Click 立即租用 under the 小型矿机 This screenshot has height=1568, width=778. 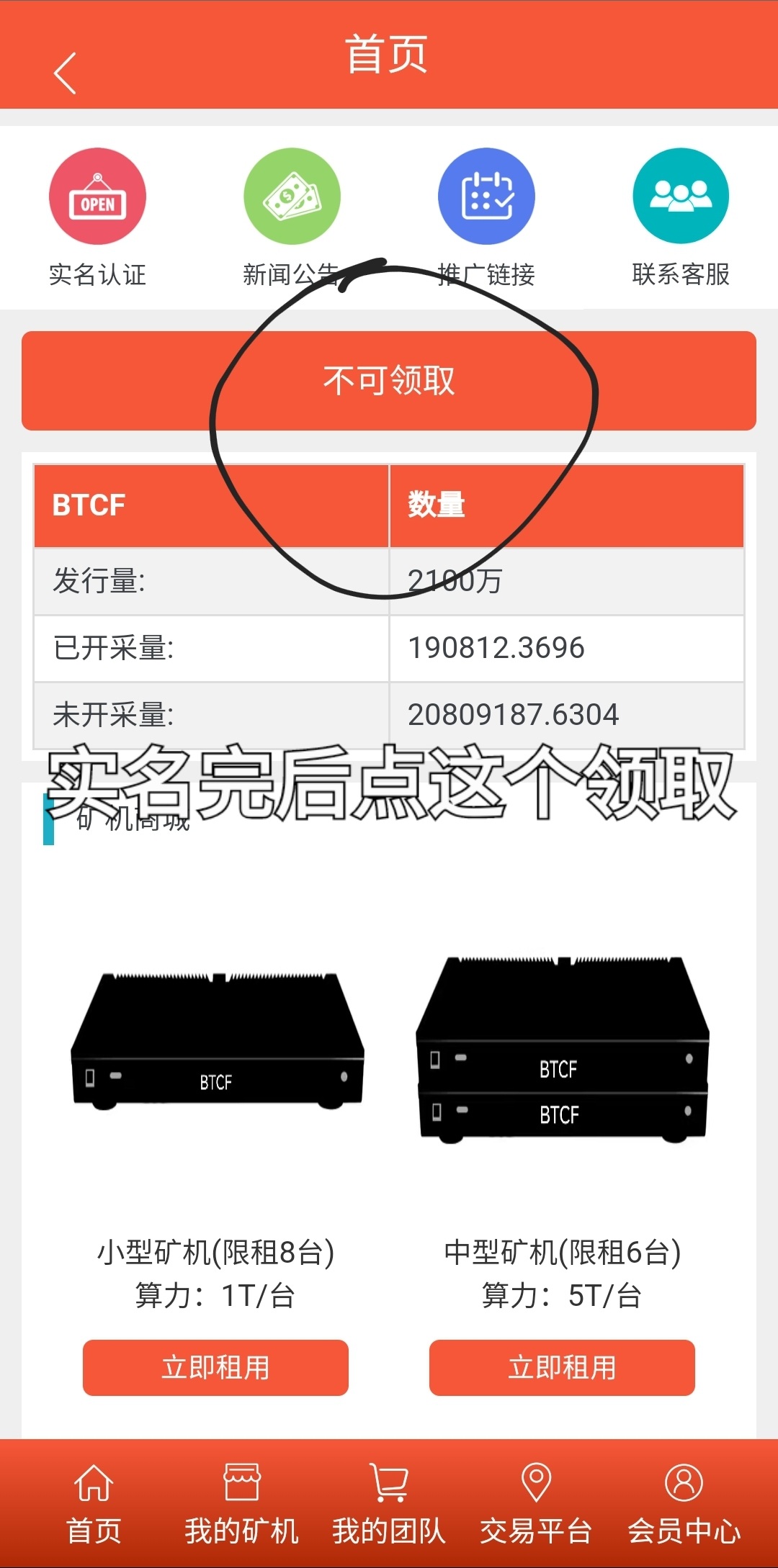pyautogui.click(x=215, y=1369)
